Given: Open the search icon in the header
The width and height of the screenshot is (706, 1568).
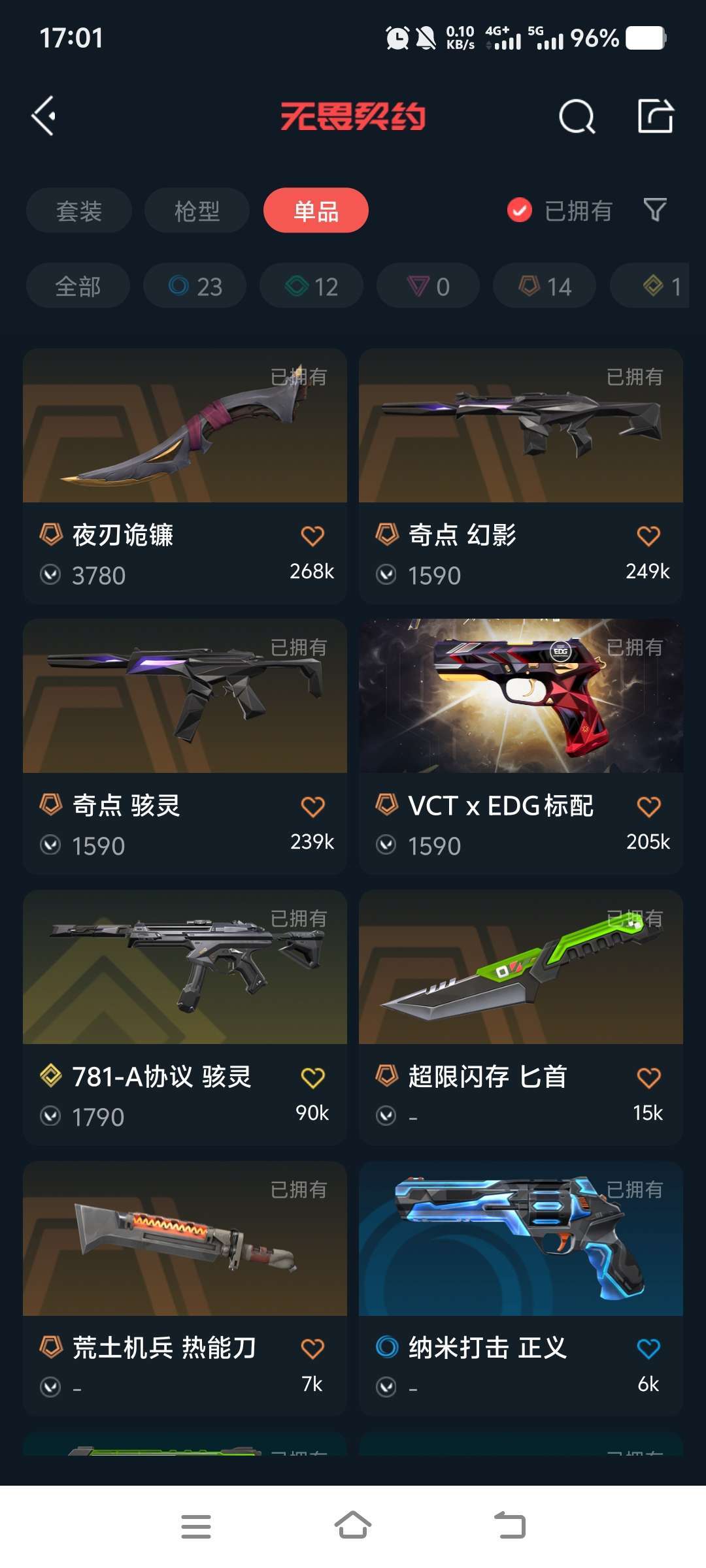Looking at the screenshot, I should click(577, 117).
